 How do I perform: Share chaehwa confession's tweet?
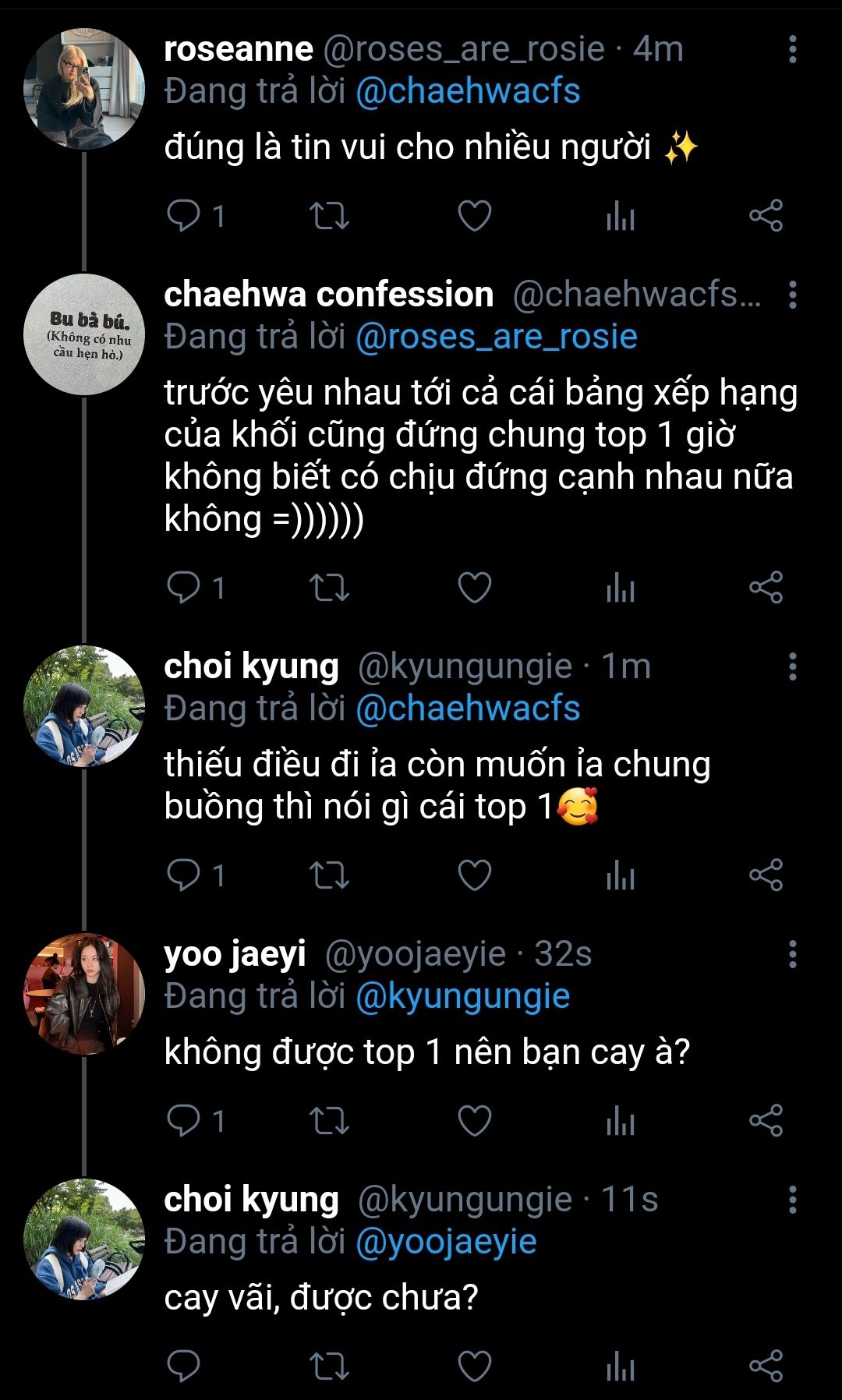(x=766, y=588)
